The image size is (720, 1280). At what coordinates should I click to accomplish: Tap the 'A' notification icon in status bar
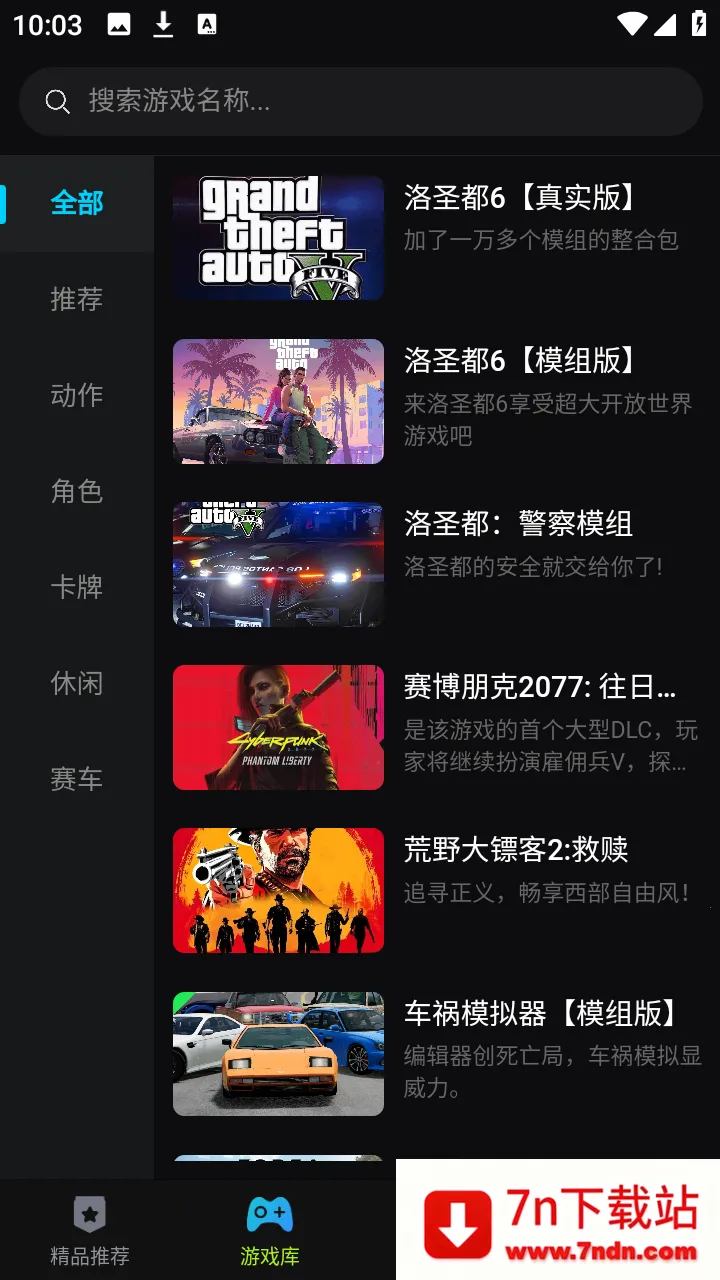[207, 24]
